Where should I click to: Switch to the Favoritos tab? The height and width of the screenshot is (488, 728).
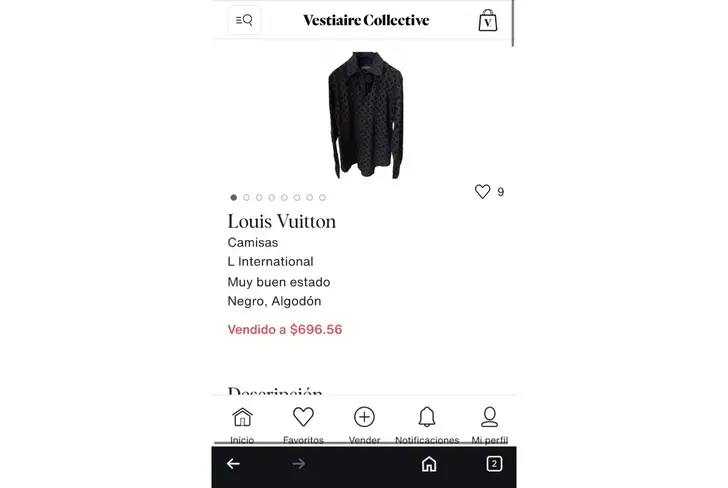303,422
